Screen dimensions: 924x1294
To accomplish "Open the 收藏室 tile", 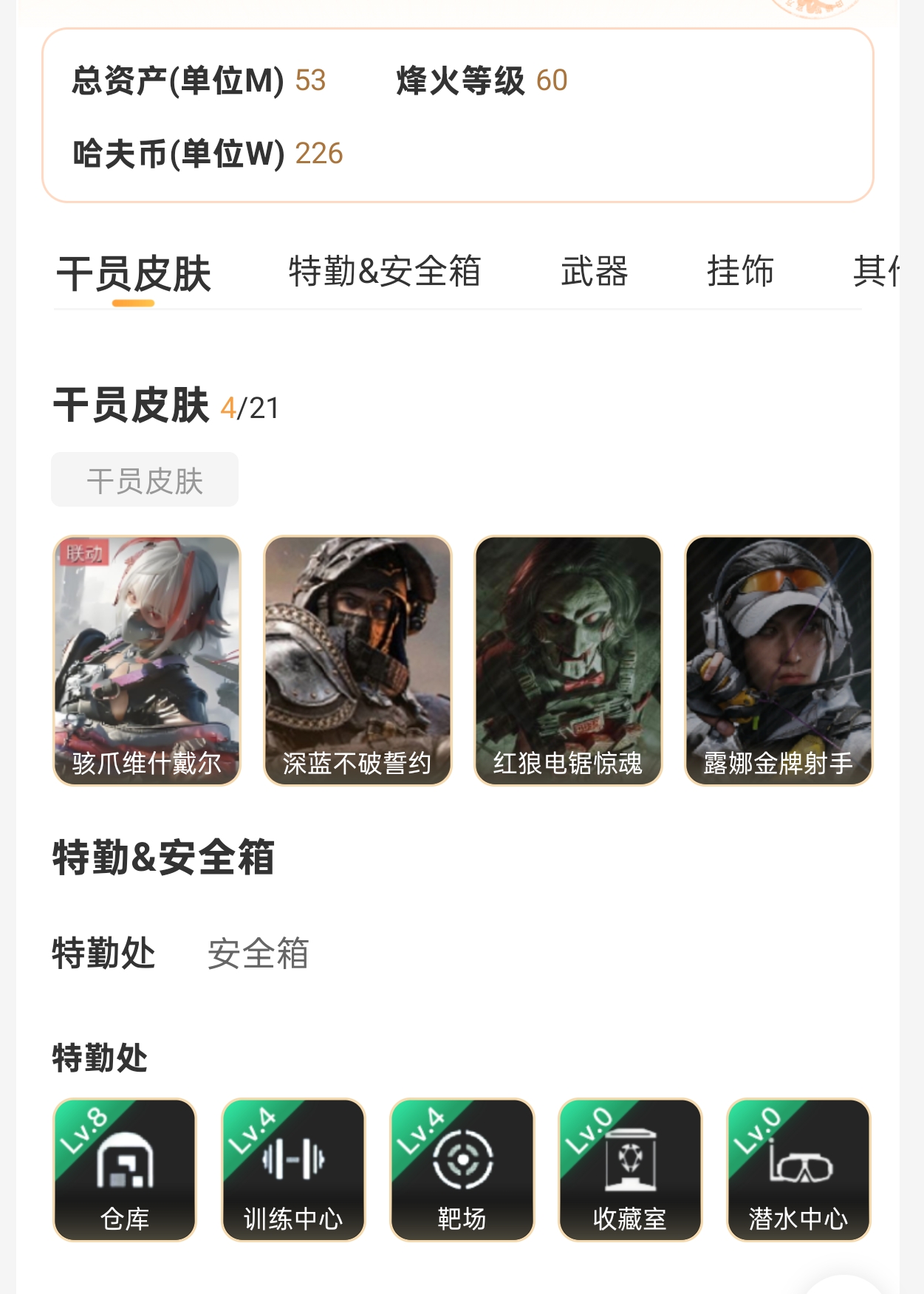I will 630,1170.
